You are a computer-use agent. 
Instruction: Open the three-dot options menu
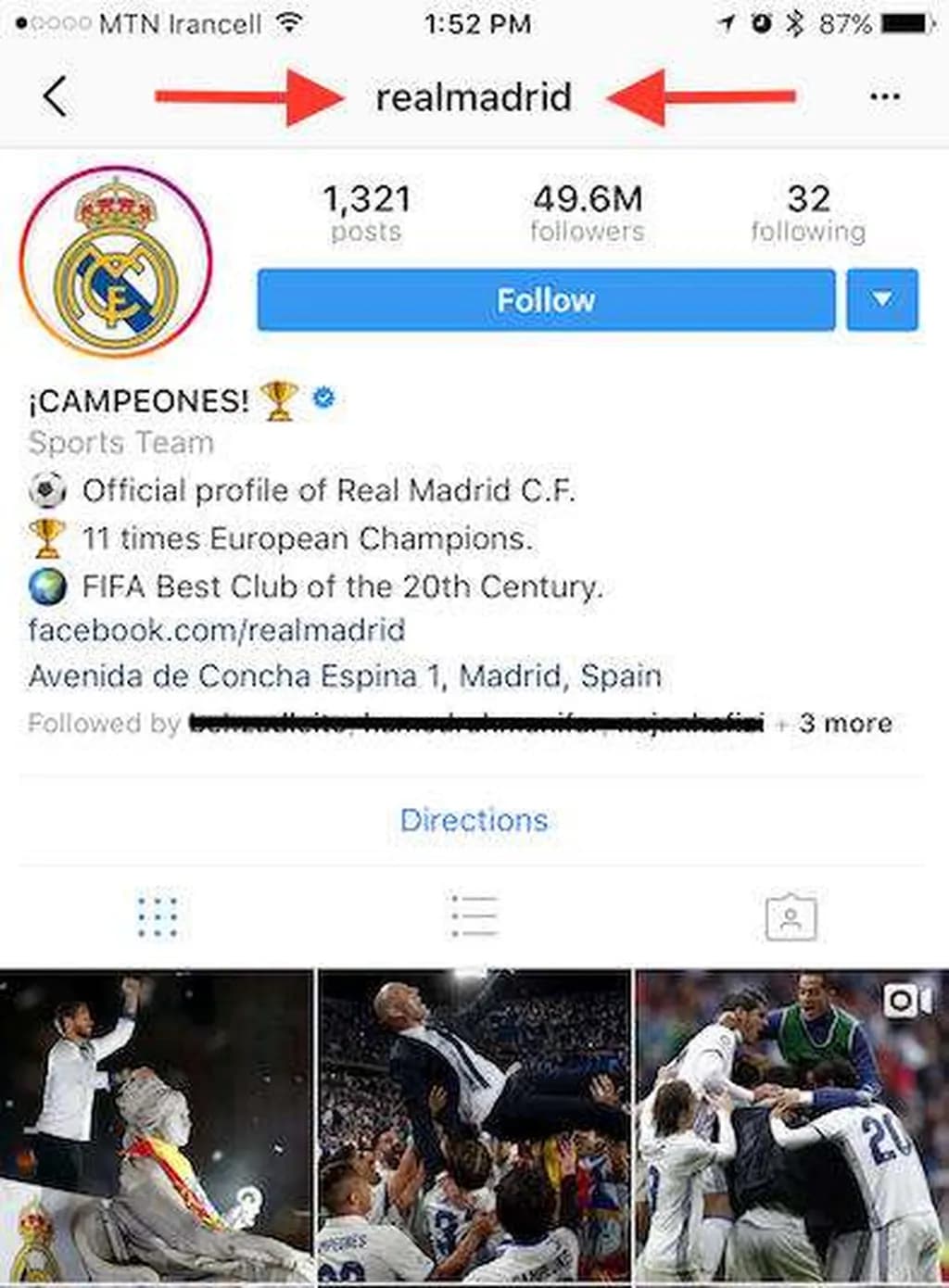click(x=884, y=96)
